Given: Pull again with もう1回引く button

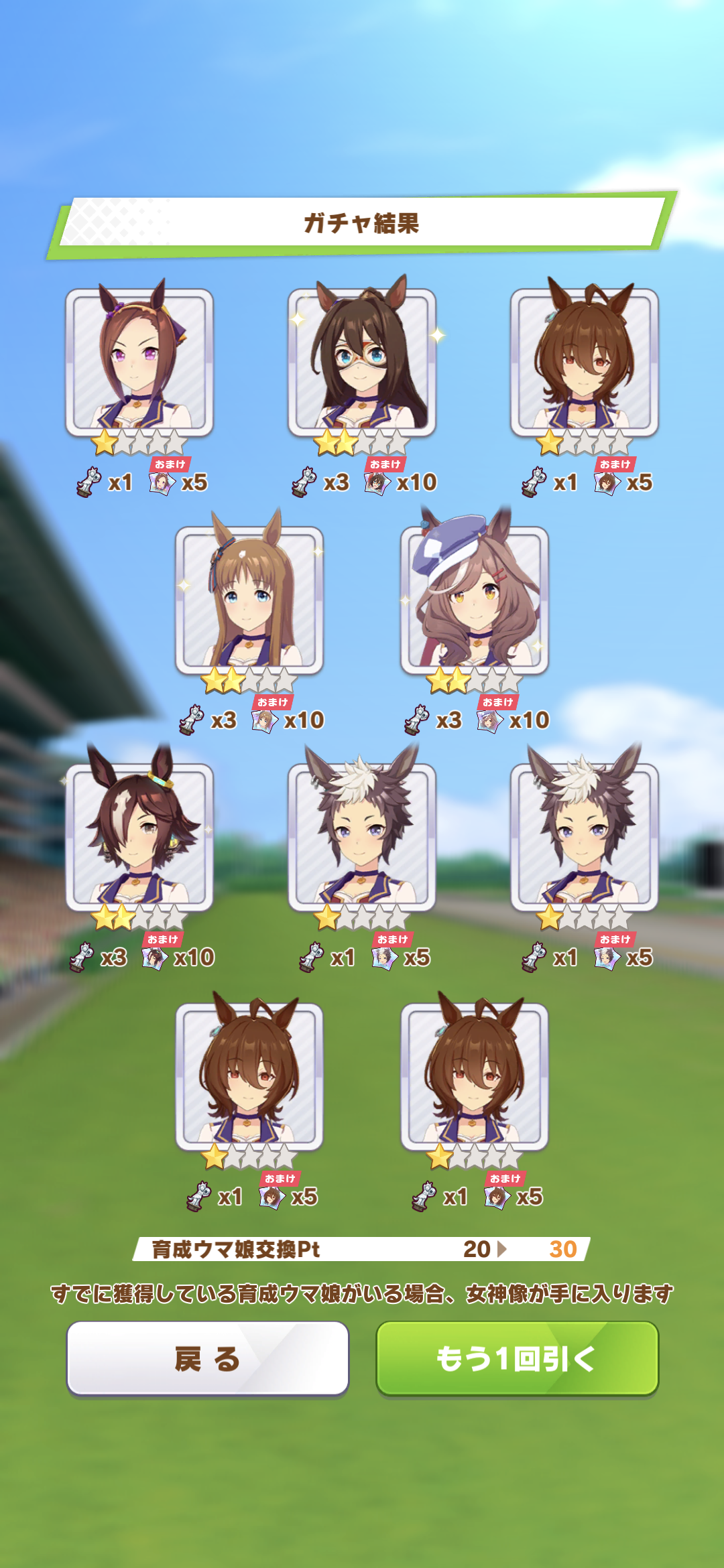Looking at the screenshot, I should (517, 1358).
